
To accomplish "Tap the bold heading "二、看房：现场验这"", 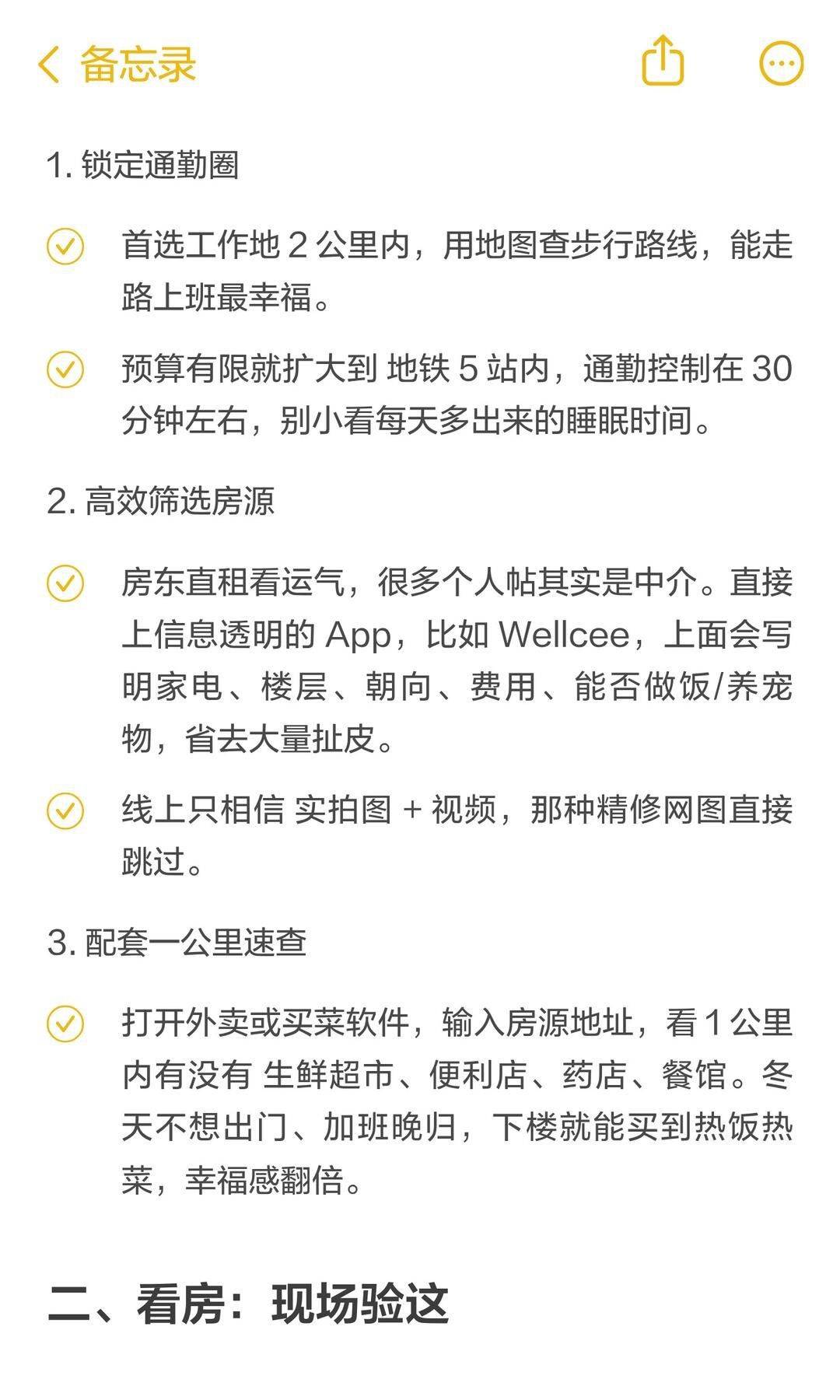I will [x=249, y=1299].
